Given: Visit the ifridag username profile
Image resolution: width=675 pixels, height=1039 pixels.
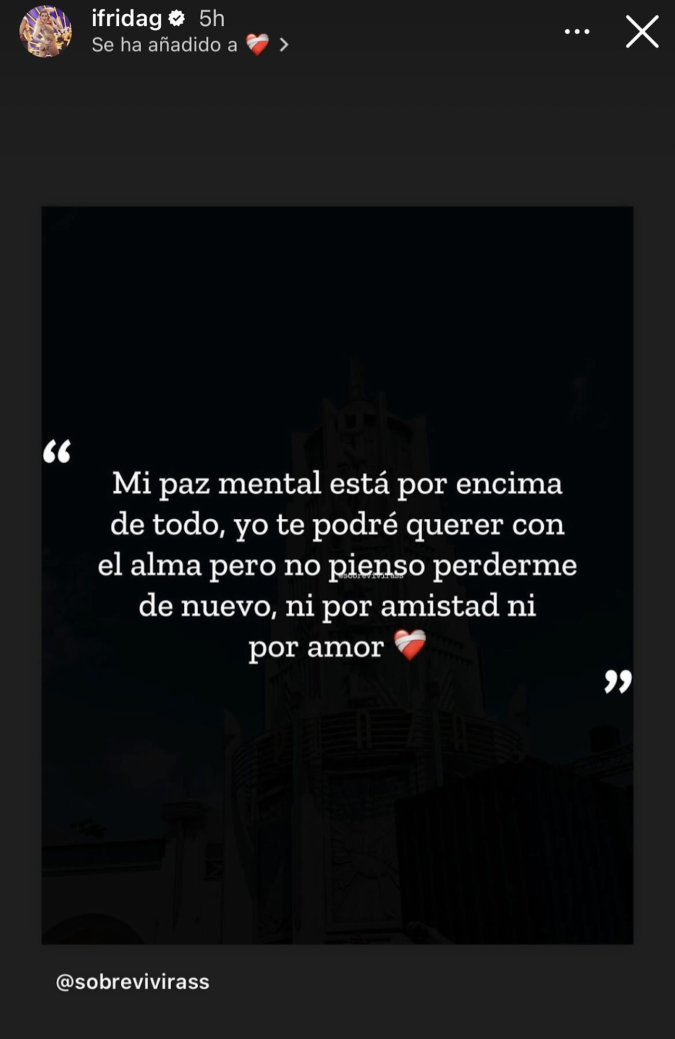Looking at the screenshot, I should point(127,18).
